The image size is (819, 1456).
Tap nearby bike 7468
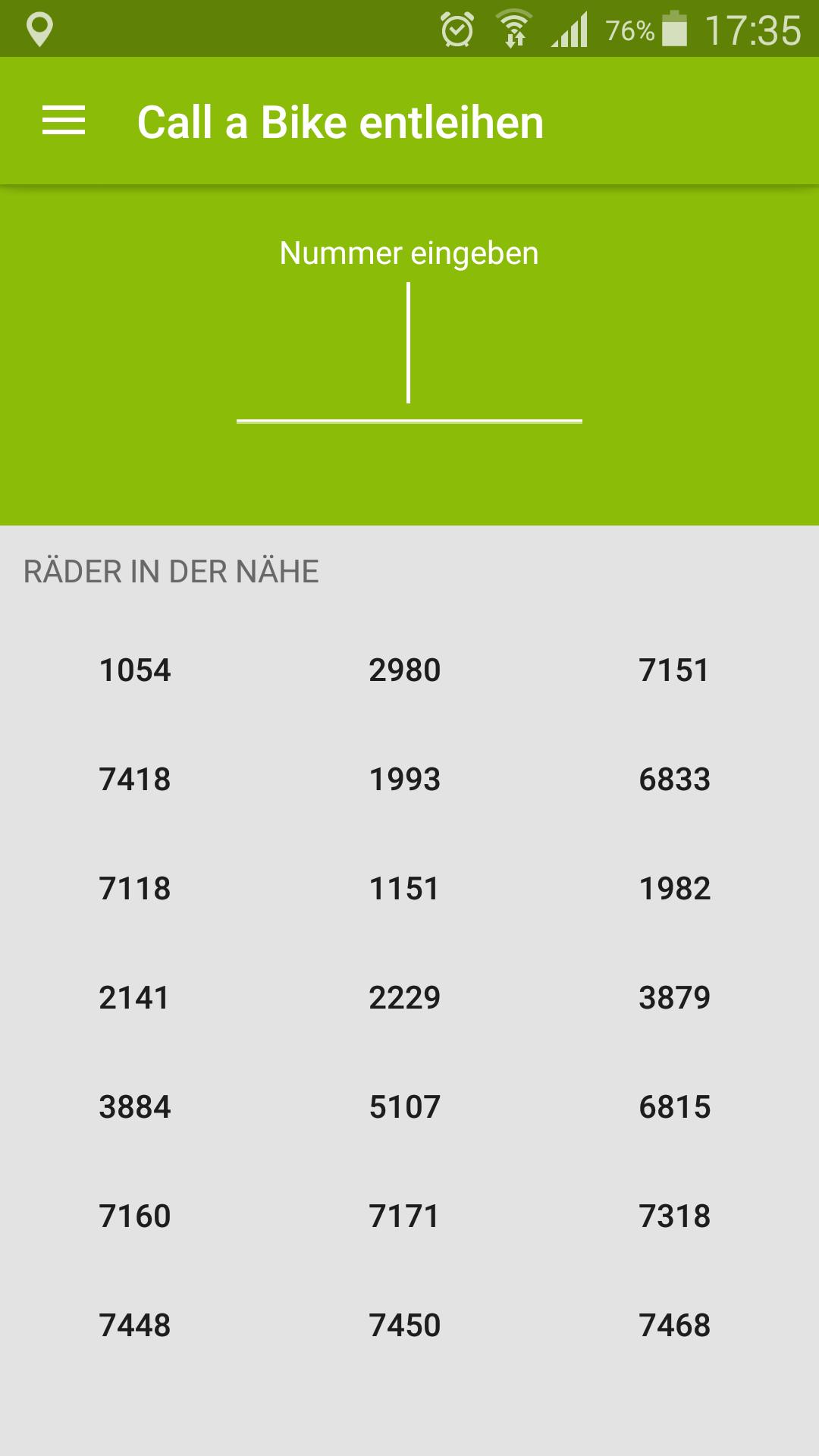(674, 1326)
